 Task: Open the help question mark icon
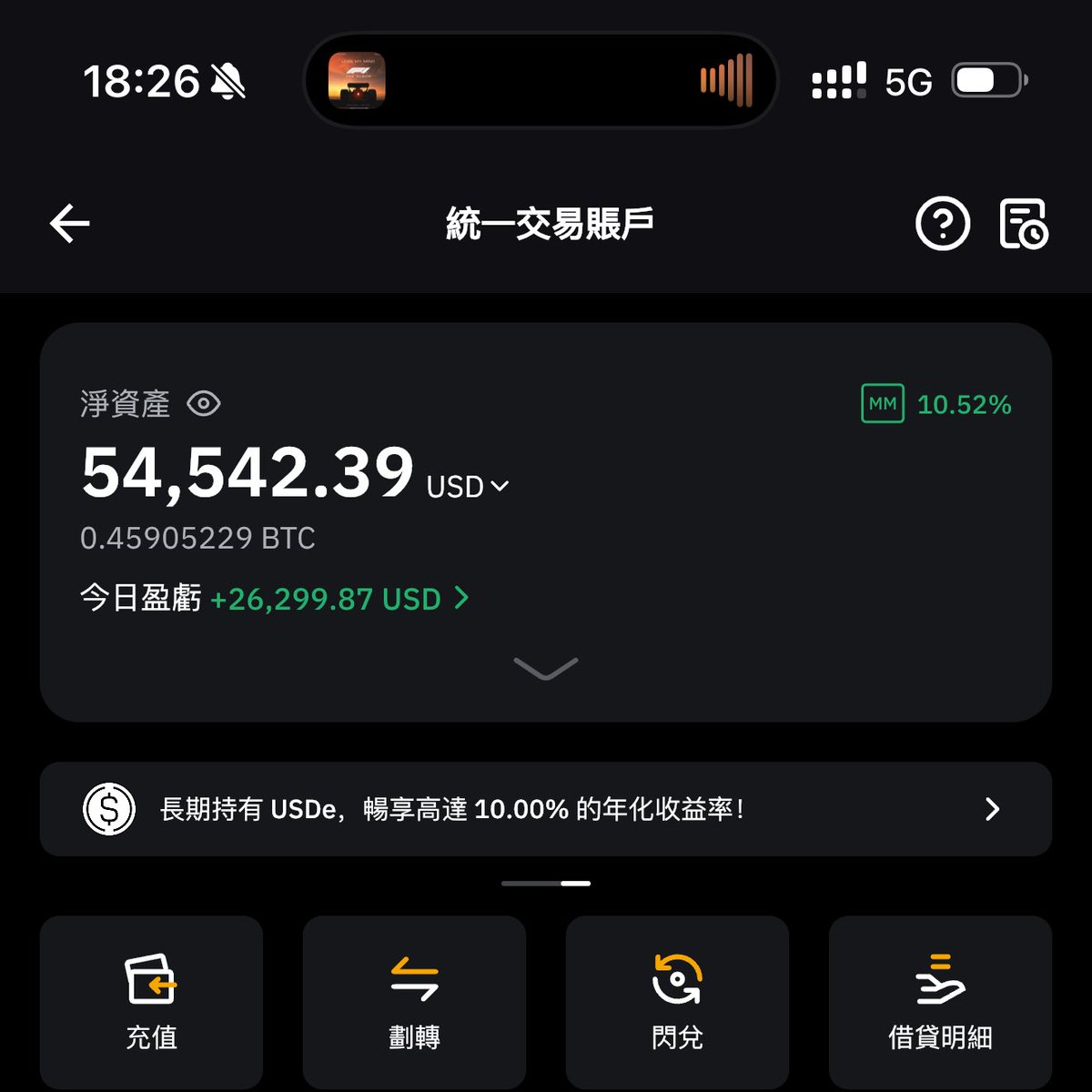(942, 224)
